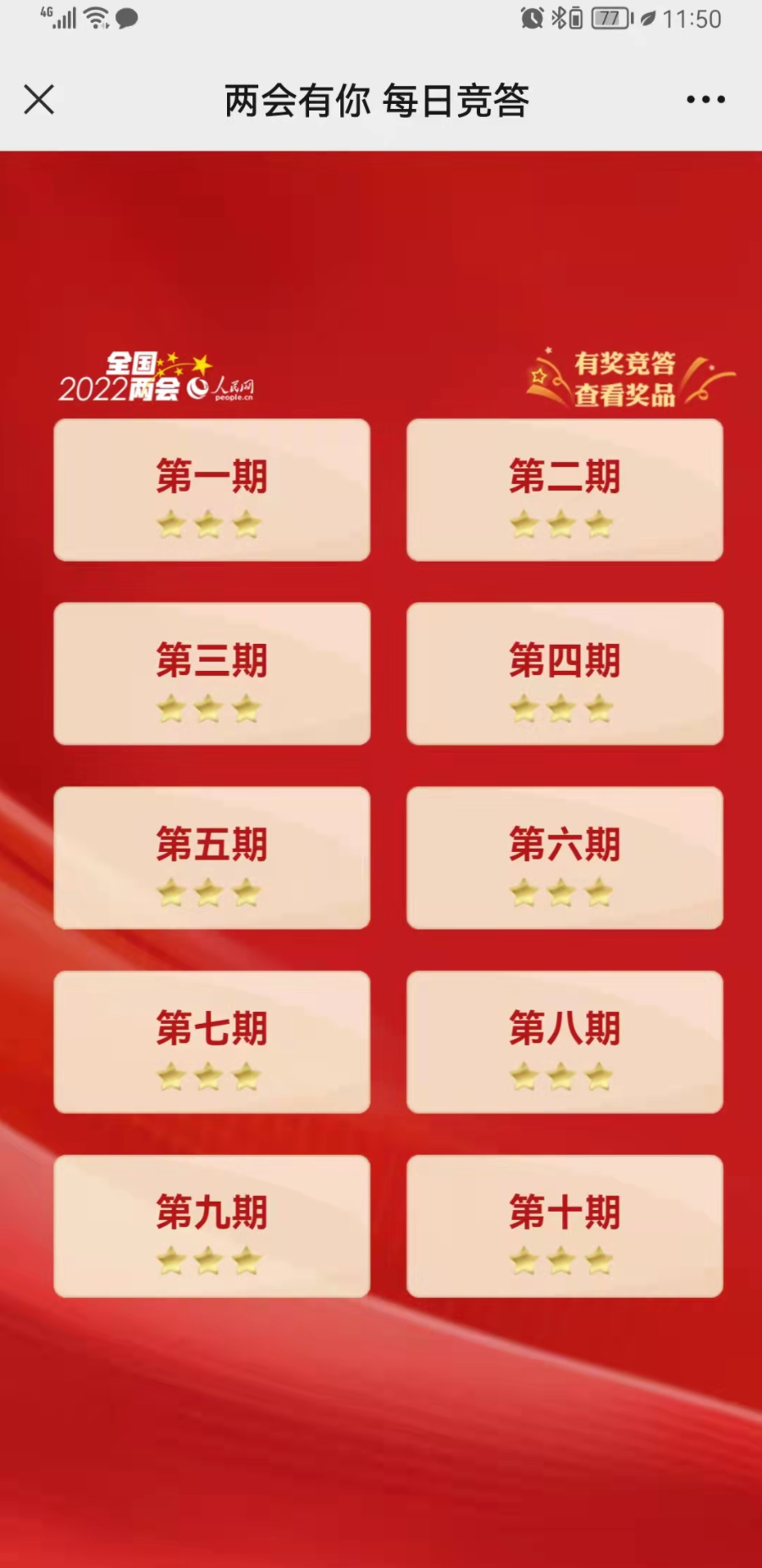This screenshot has width=762, height=1568.
Task: Select the 第三期 quiz card
Action: pos(212,674)
